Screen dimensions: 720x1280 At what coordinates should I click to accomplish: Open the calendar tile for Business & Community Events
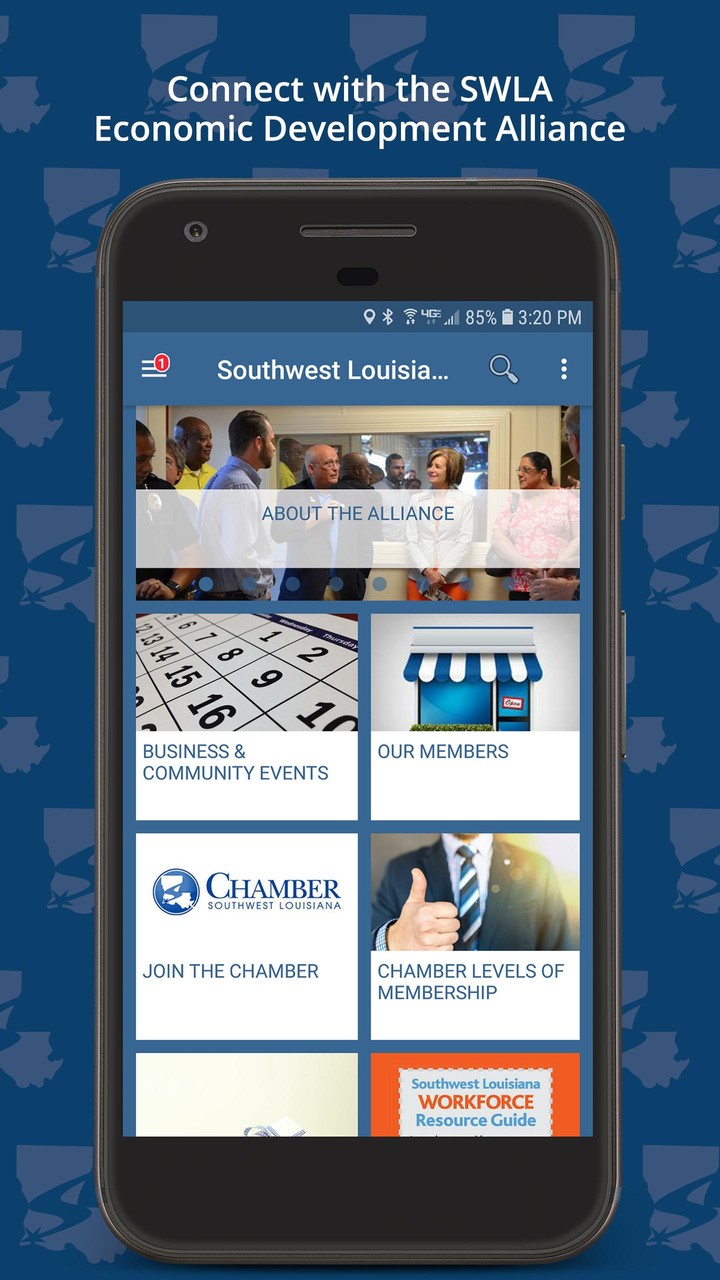coord(246,670)
